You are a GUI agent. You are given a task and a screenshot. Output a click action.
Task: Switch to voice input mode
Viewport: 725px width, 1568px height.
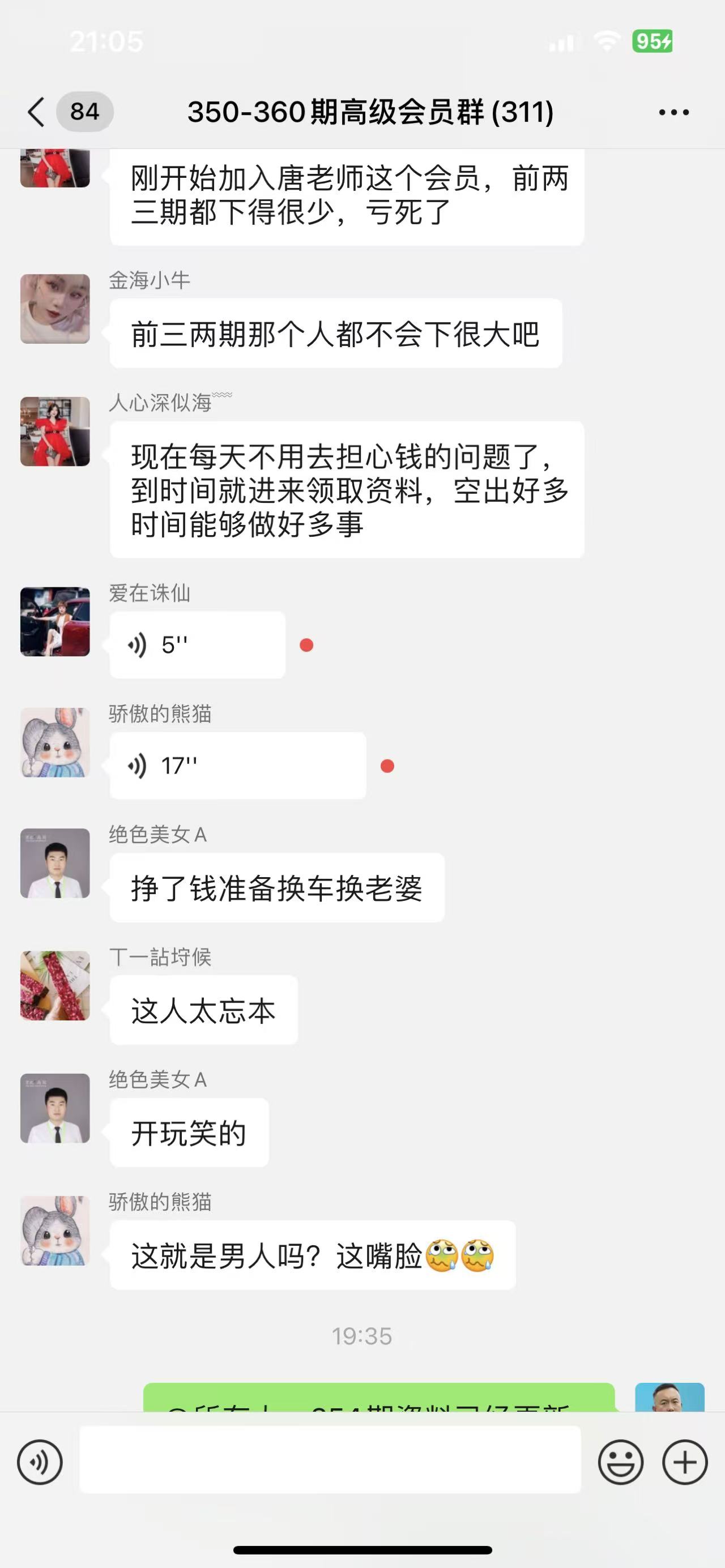pos(40,1462)
